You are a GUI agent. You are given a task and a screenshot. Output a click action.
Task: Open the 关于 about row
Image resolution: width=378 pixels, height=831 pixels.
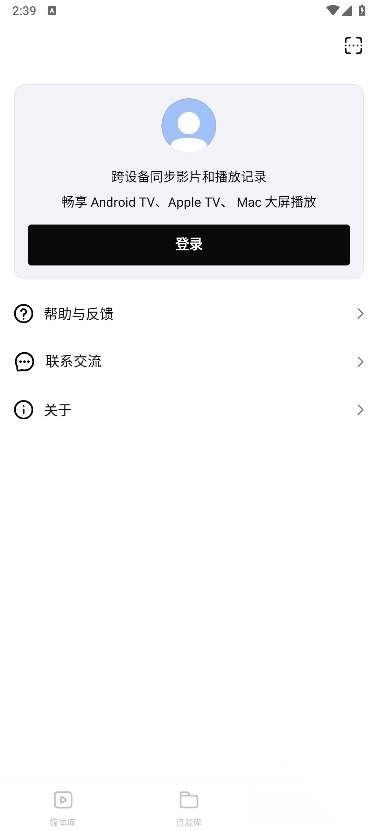[x=189, y=410]
